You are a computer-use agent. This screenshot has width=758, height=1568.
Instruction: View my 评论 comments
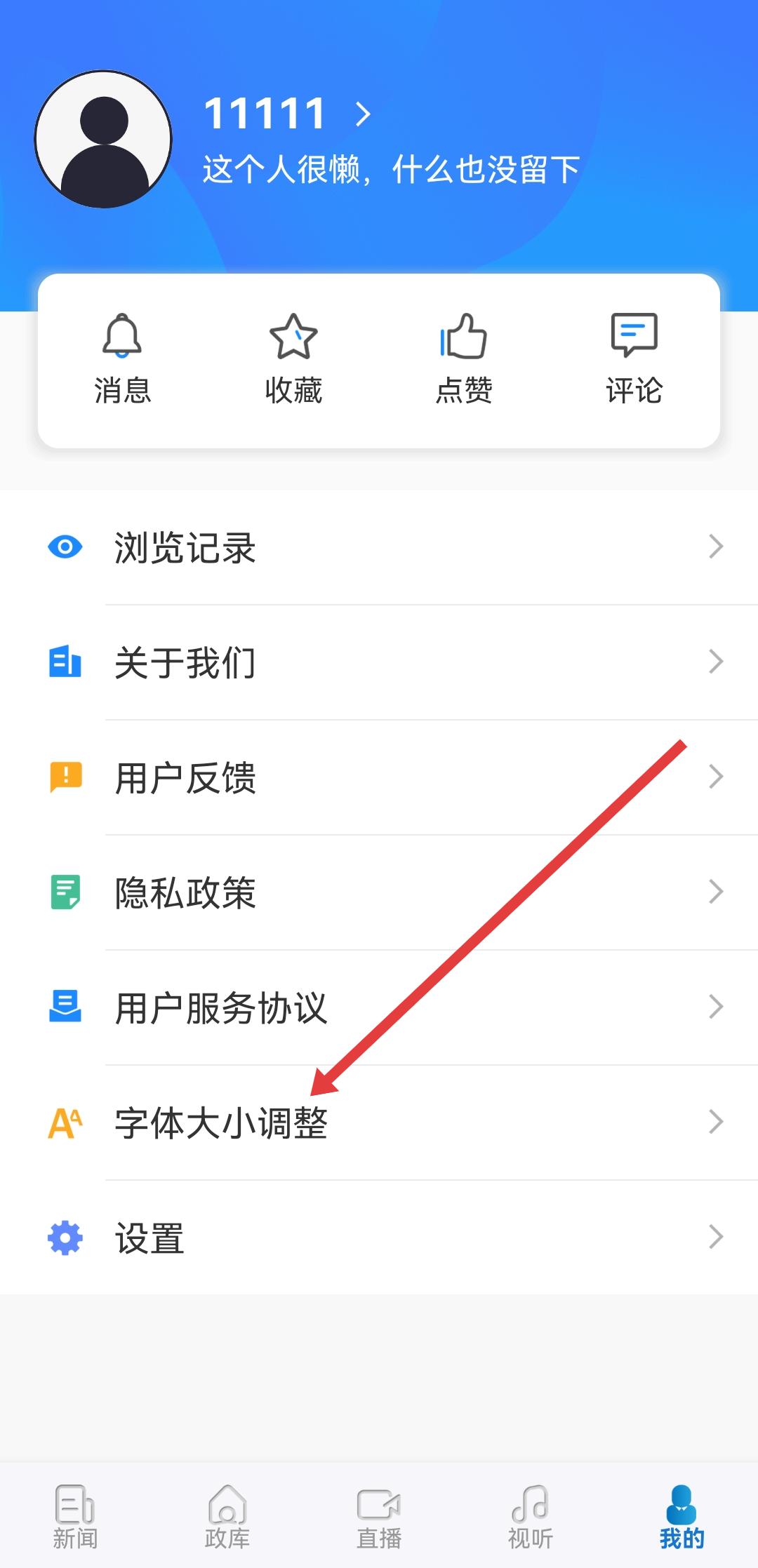click(634, 359)
